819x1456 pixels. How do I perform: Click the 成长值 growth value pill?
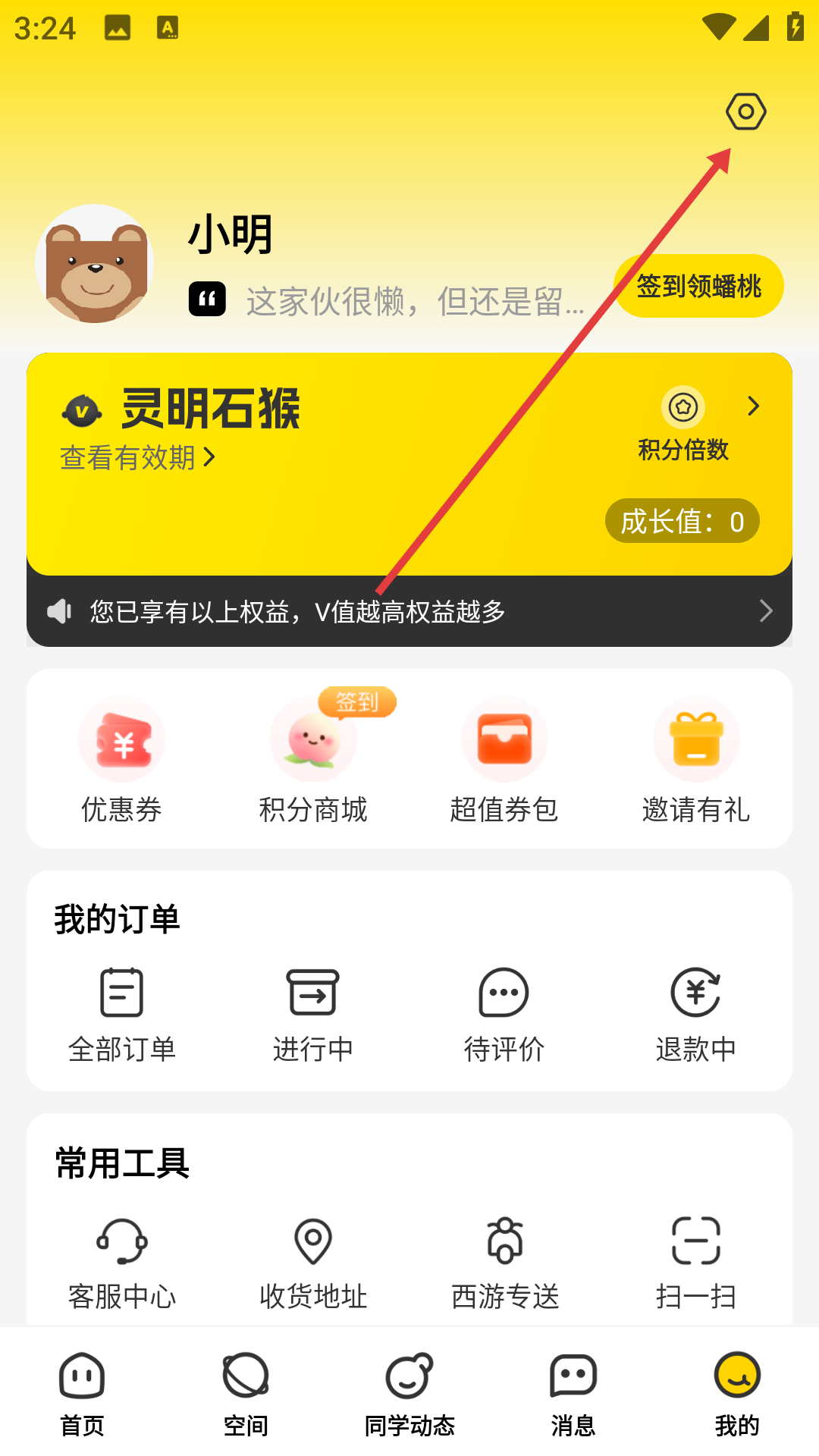(x=682, y=521)
